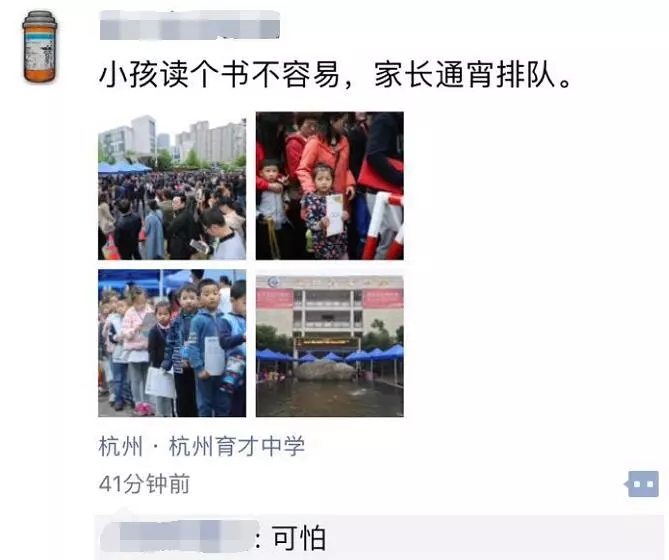Open location 杭州 · 杭州育才中学
The height and width of the screenshot is (560, 669).
201,446
